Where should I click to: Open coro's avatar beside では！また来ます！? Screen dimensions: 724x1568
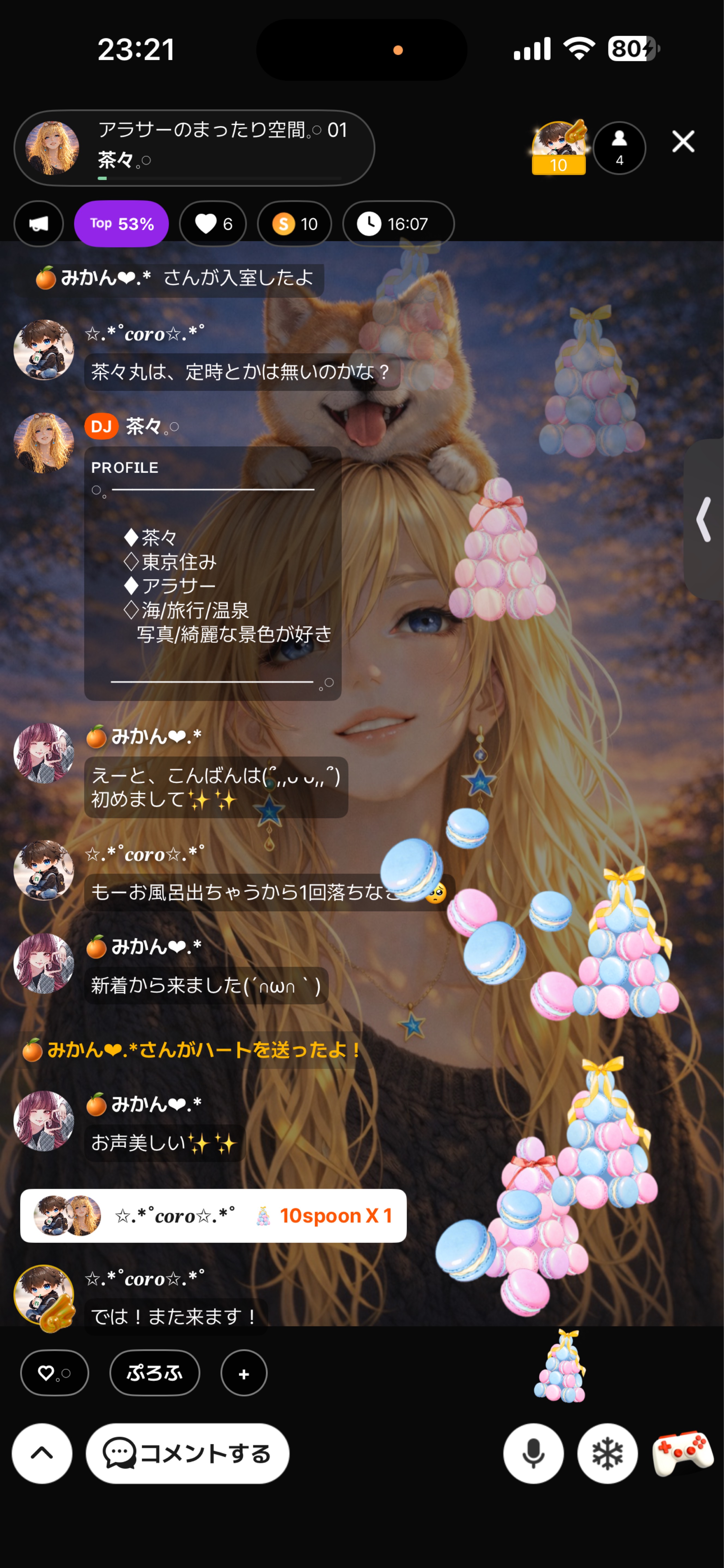point(44,1295)
